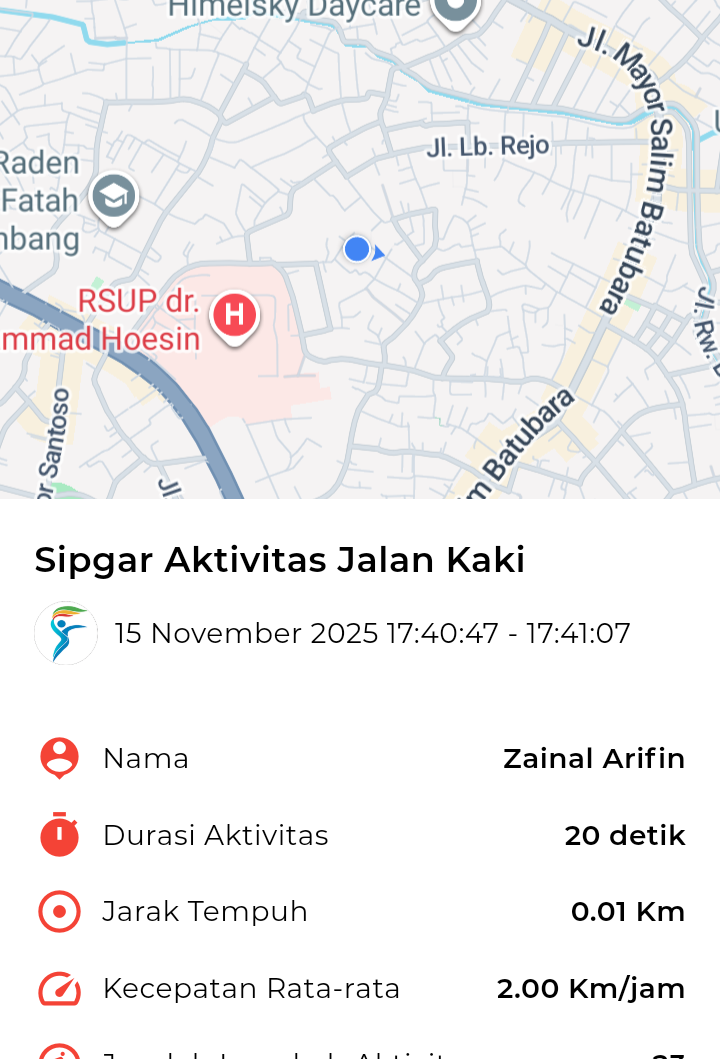The height and width of the screenshot is (1059, 720).
Task: Tap the Himelsky Daycare map pin
Action: pos(455,9)
